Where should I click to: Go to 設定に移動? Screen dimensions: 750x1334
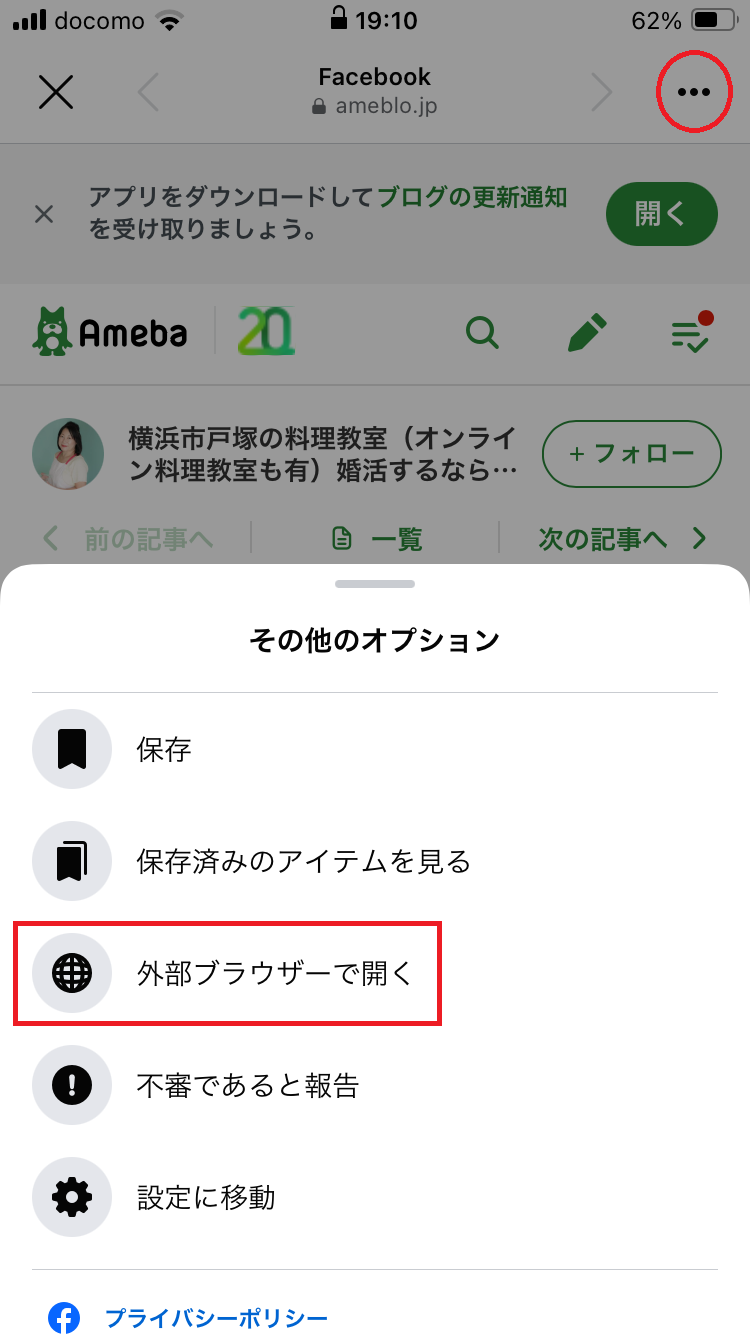pyautogui.click(x=375, y=1197)
